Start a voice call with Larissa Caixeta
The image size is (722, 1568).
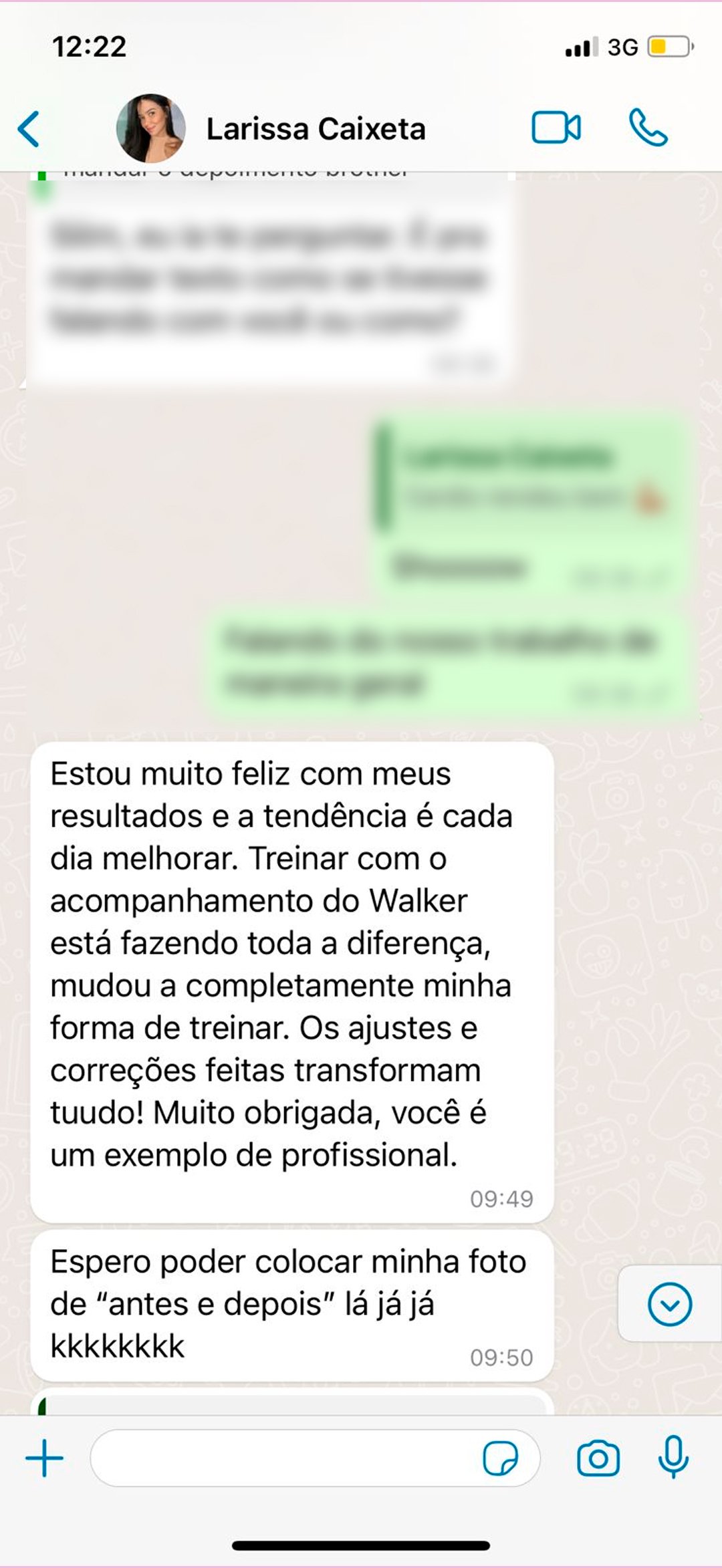[647, 128]
